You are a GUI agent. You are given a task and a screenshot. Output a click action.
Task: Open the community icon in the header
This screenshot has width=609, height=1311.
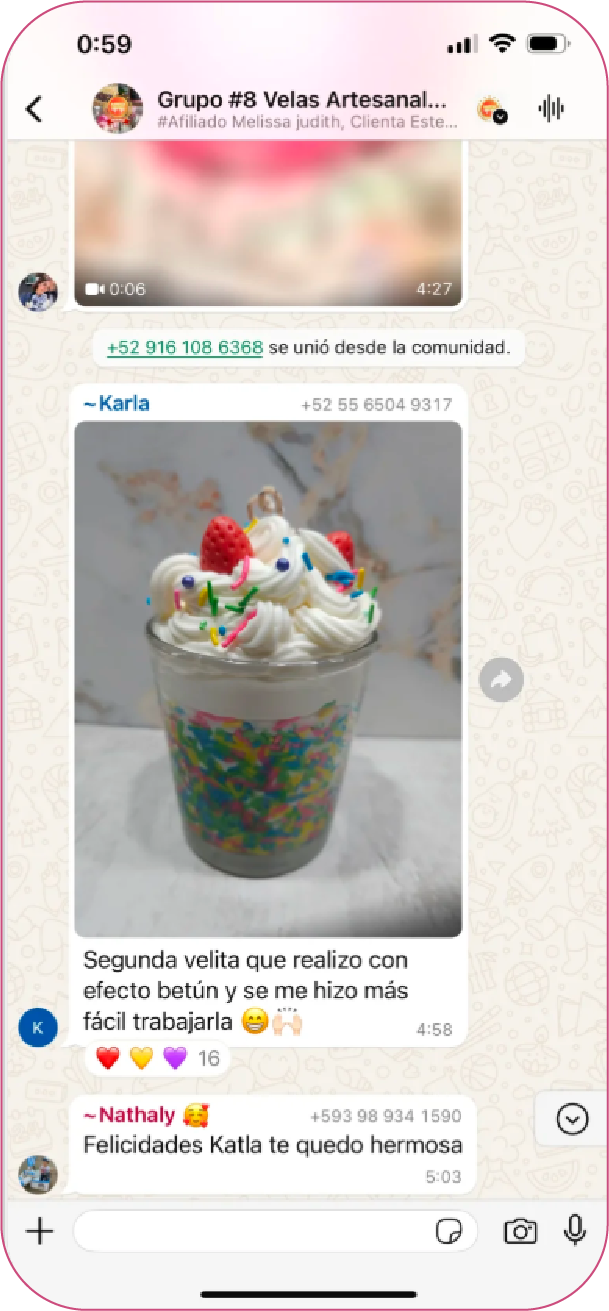tap(491, 109)
